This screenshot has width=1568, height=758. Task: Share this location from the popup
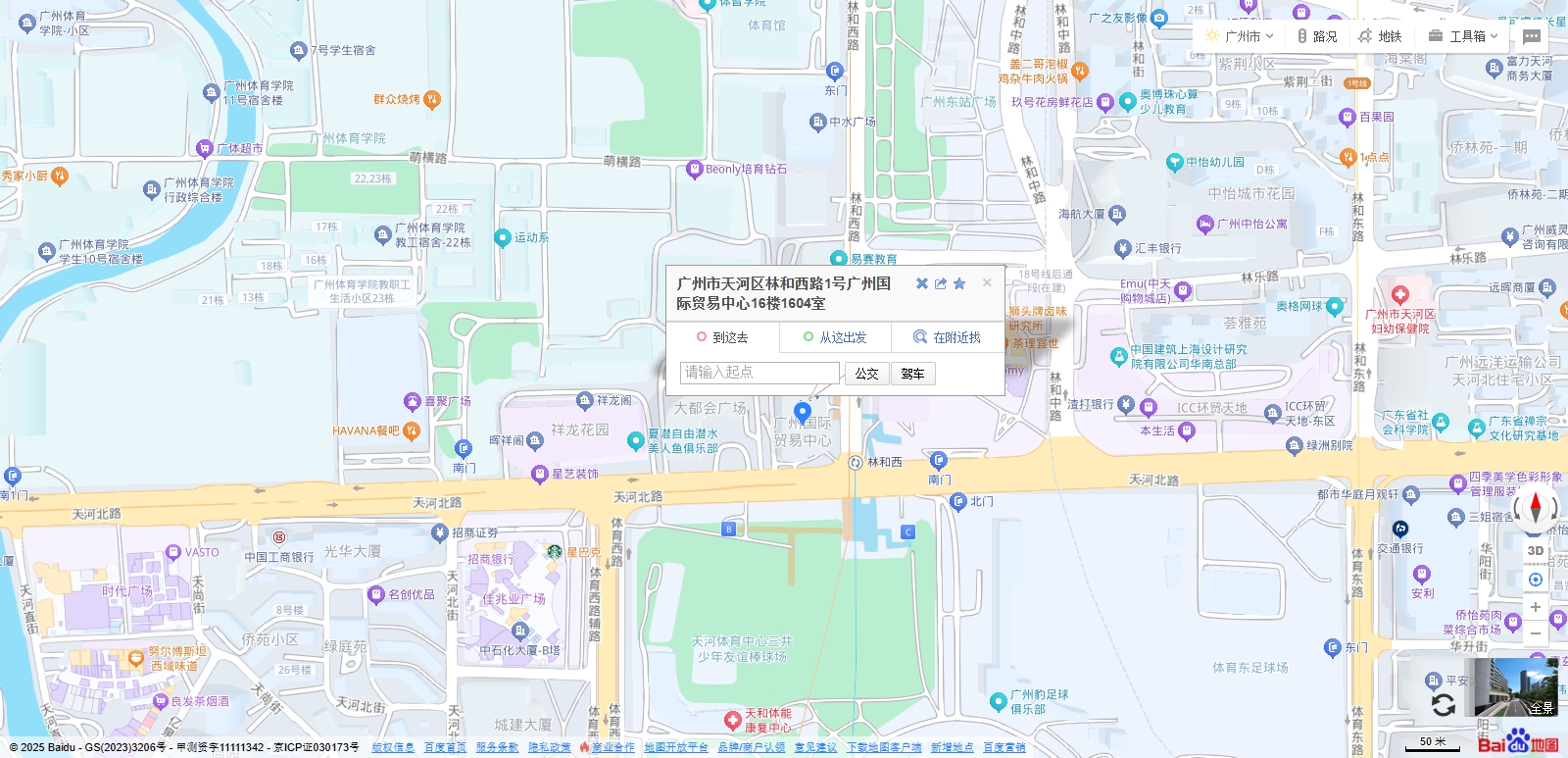tap(941, 283)
